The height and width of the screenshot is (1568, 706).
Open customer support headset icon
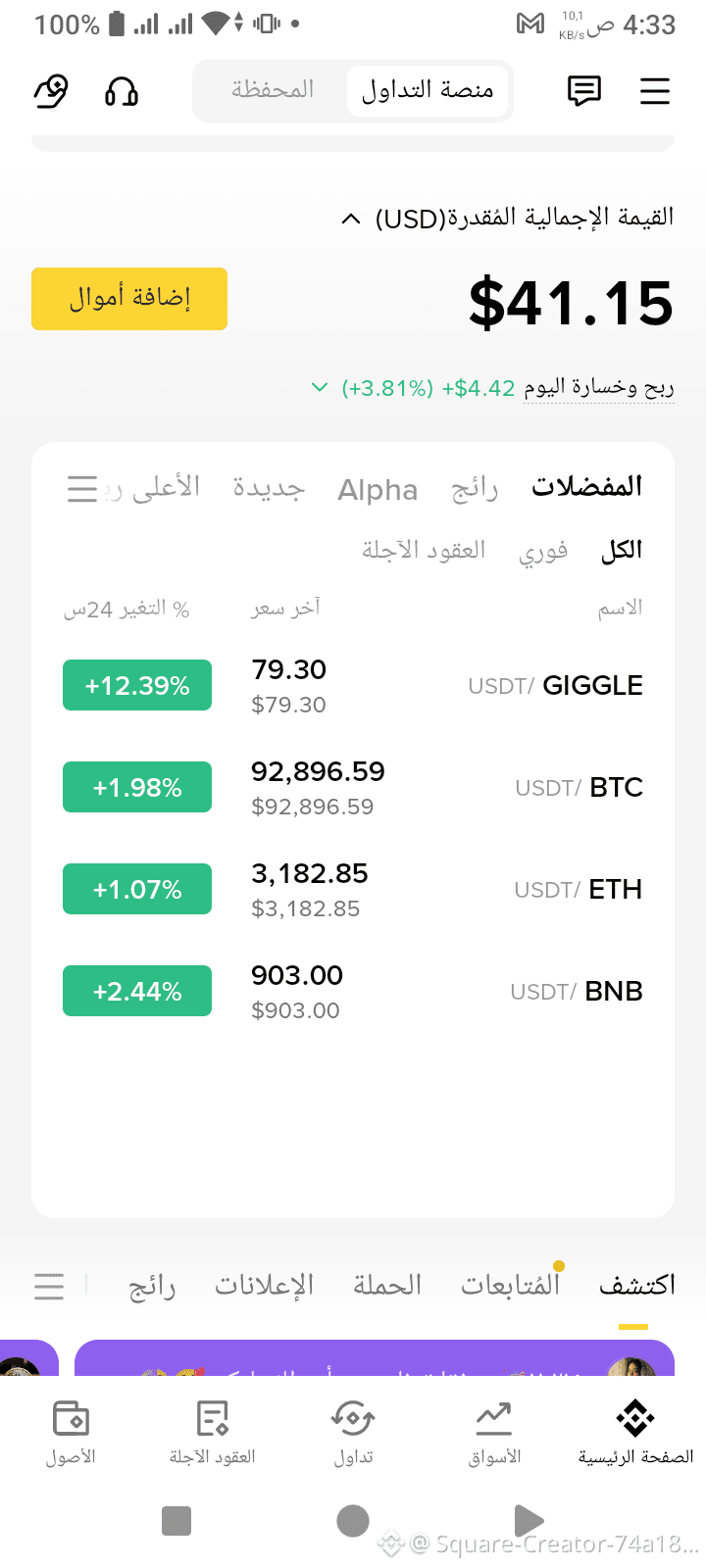click(122, 91)
